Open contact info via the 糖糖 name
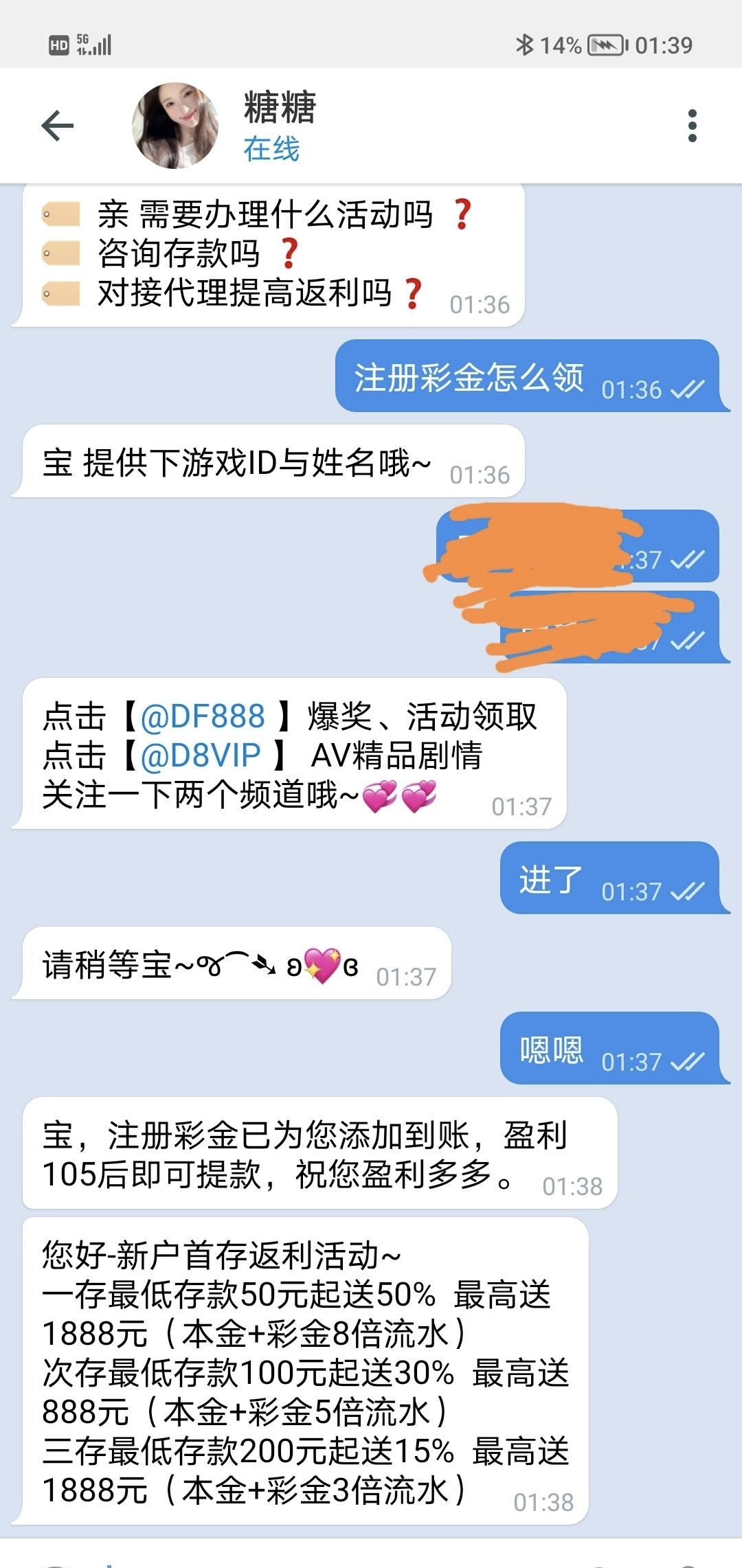The height and width of the screenshot is (1568, 742). (x=280, y=108)
